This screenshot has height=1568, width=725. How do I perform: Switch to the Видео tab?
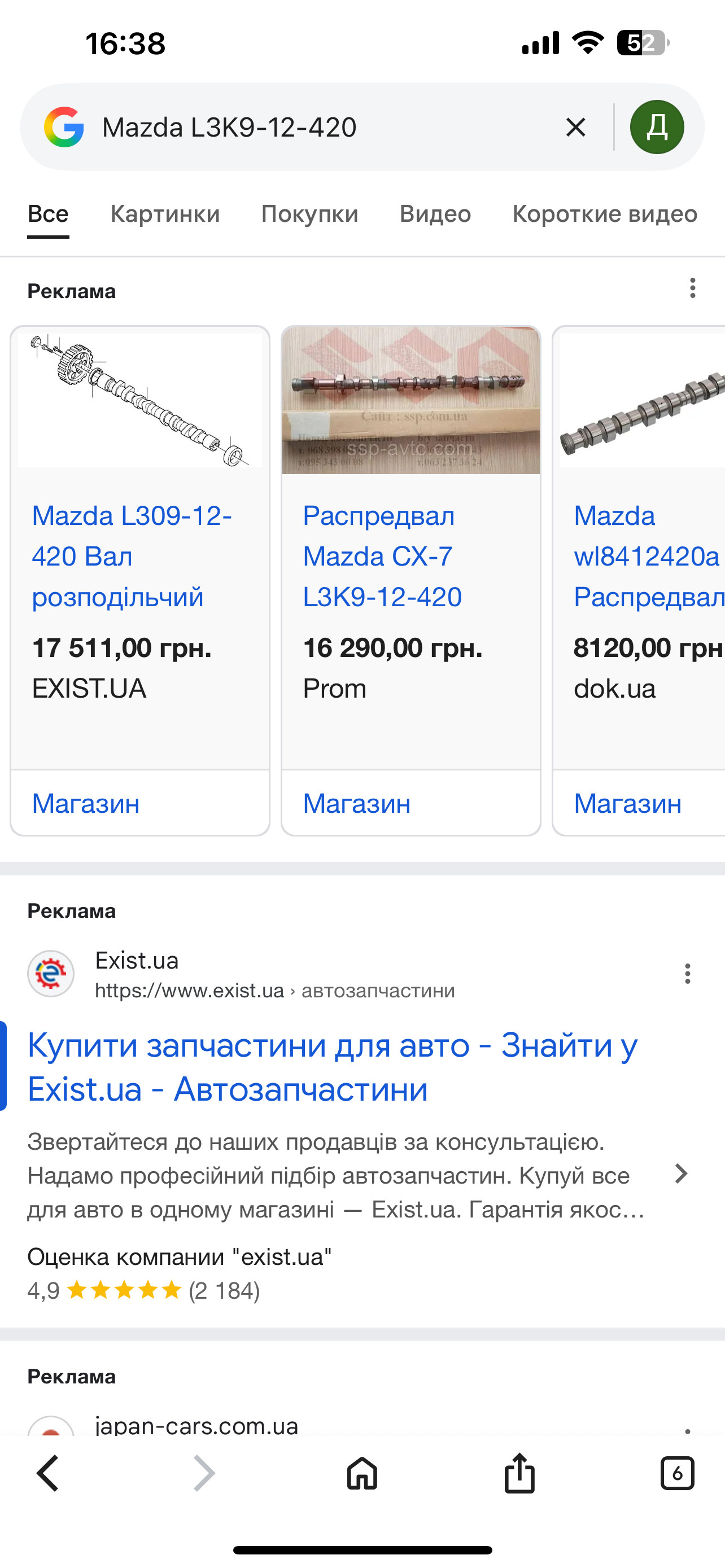pos(435,214)
